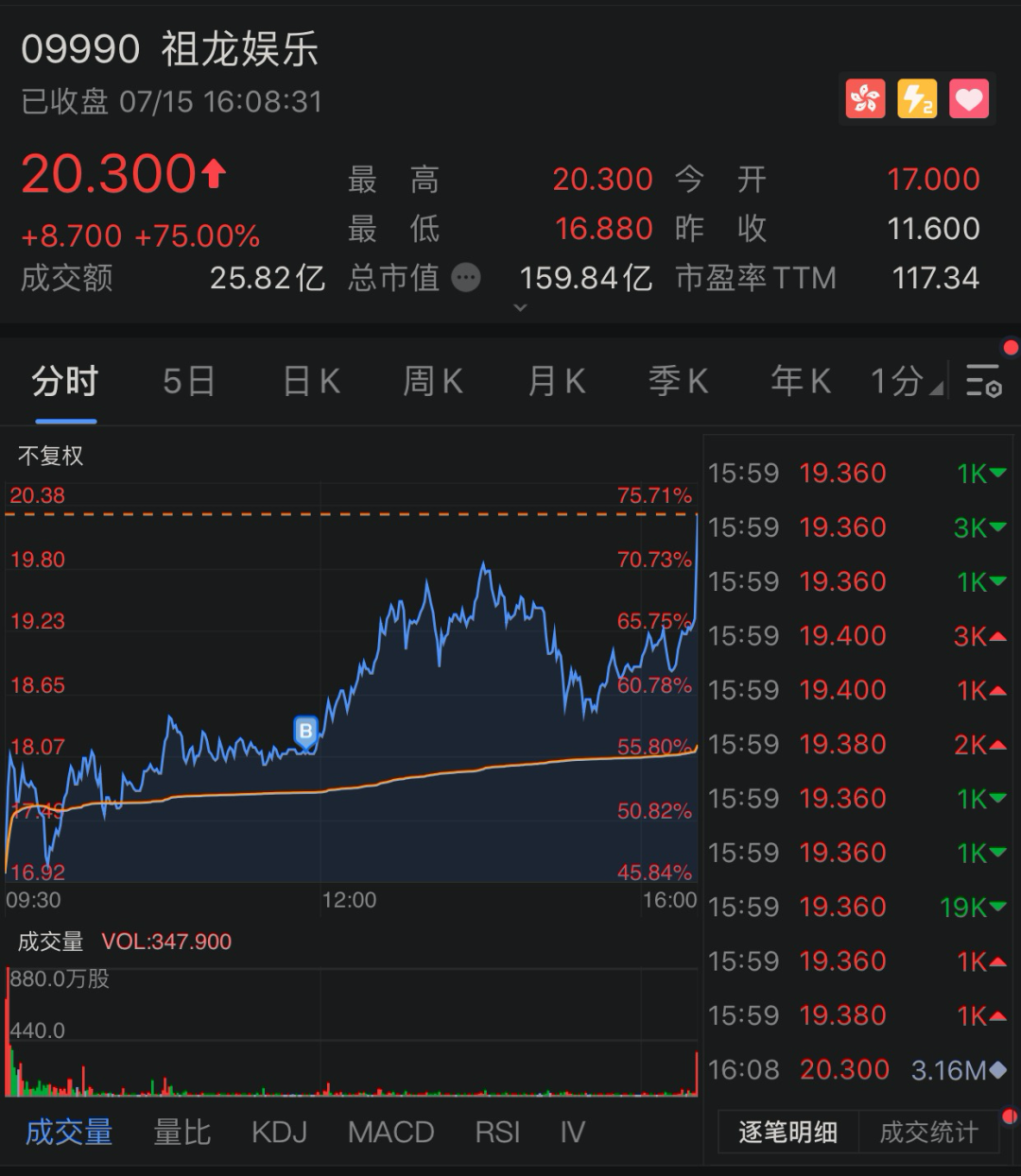The width and height of the screenshot is (1021, 1176).
Task: Select the RSI indicator
Action: pyautogui.click(x=497, y=1132)
